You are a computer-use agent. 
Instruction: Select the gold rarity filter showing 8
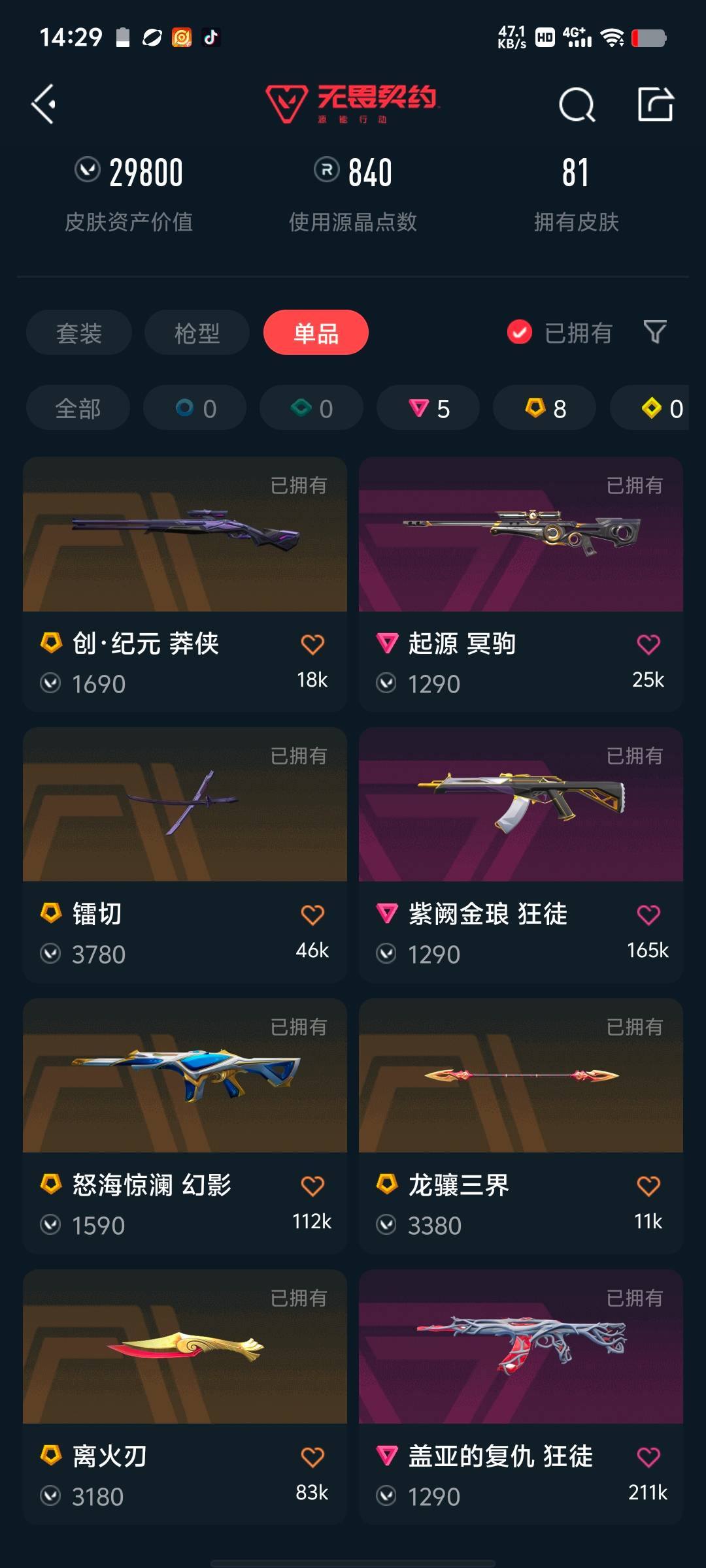click(544, 407)
